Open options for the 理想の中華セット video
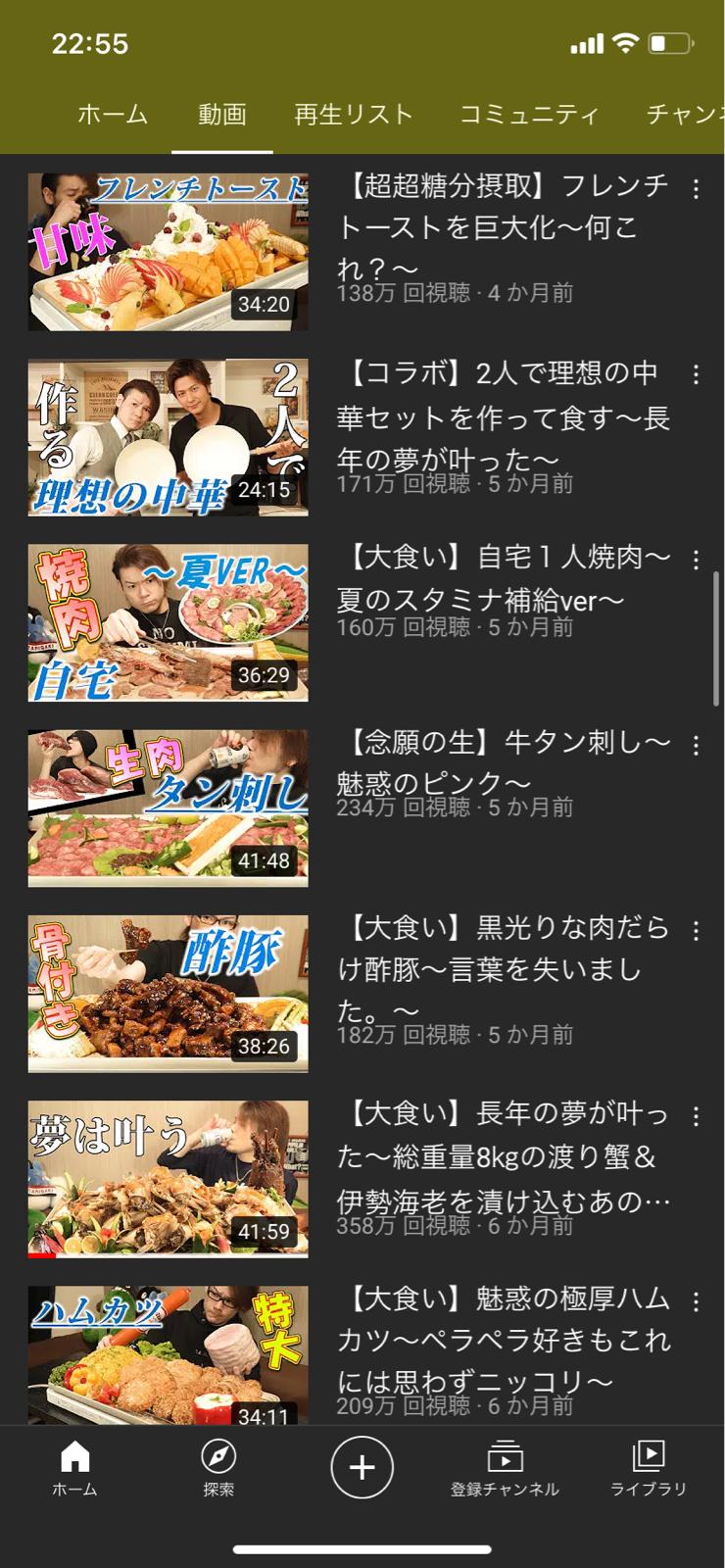This screenshot has height=1568, width=725. 696,374
